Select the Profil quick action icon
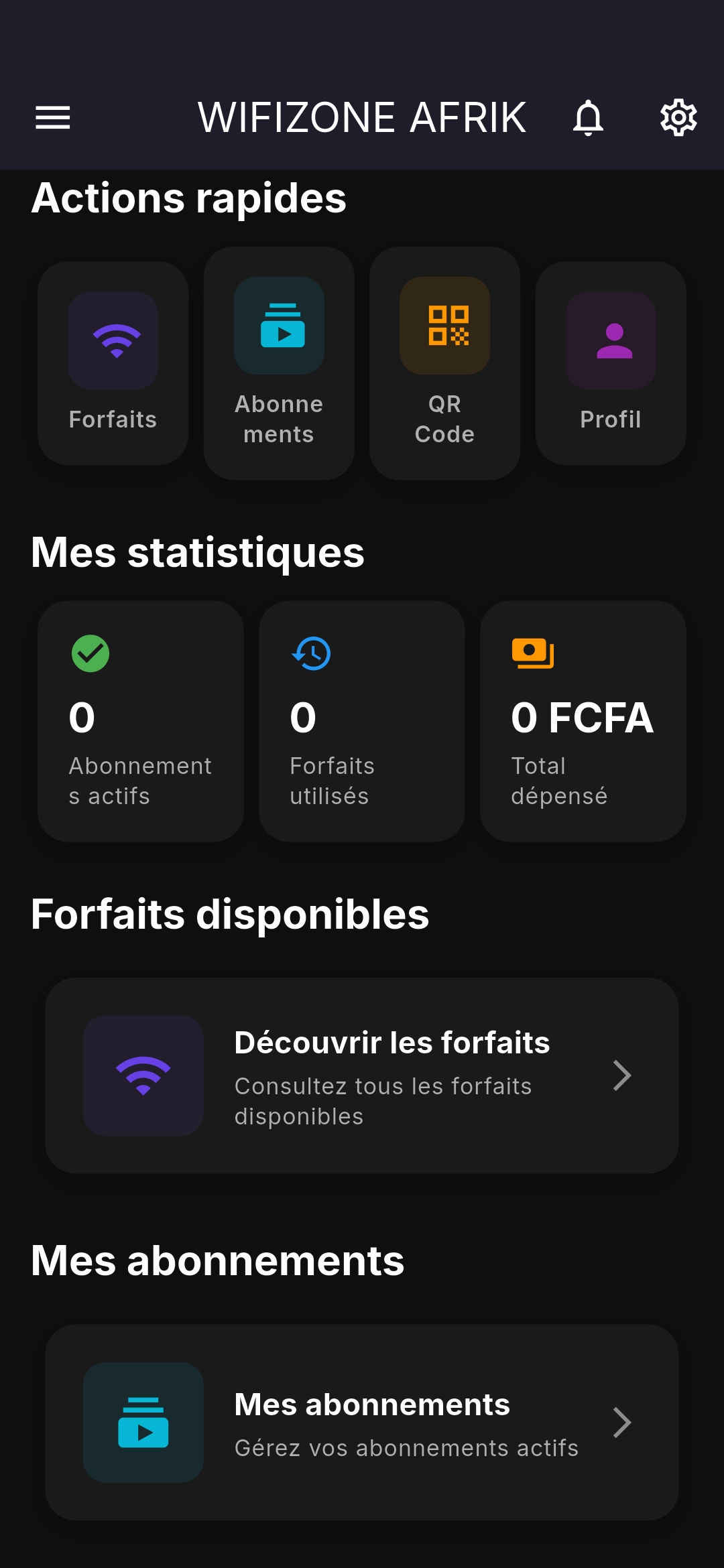The height and width of the screenshot is (1568, 724). [x=611, y=340]
